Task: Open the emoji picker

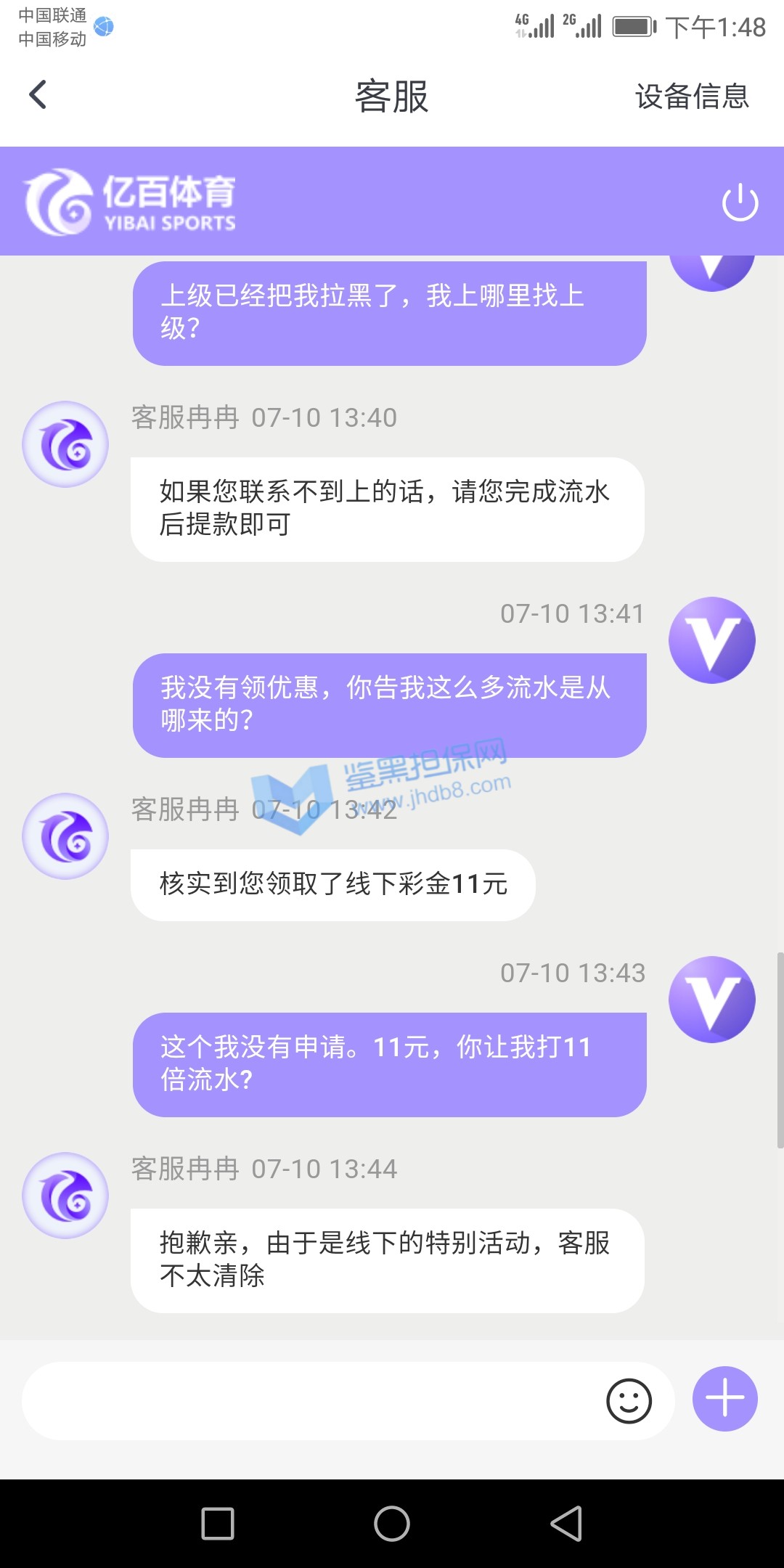Action: (629, 1401)
